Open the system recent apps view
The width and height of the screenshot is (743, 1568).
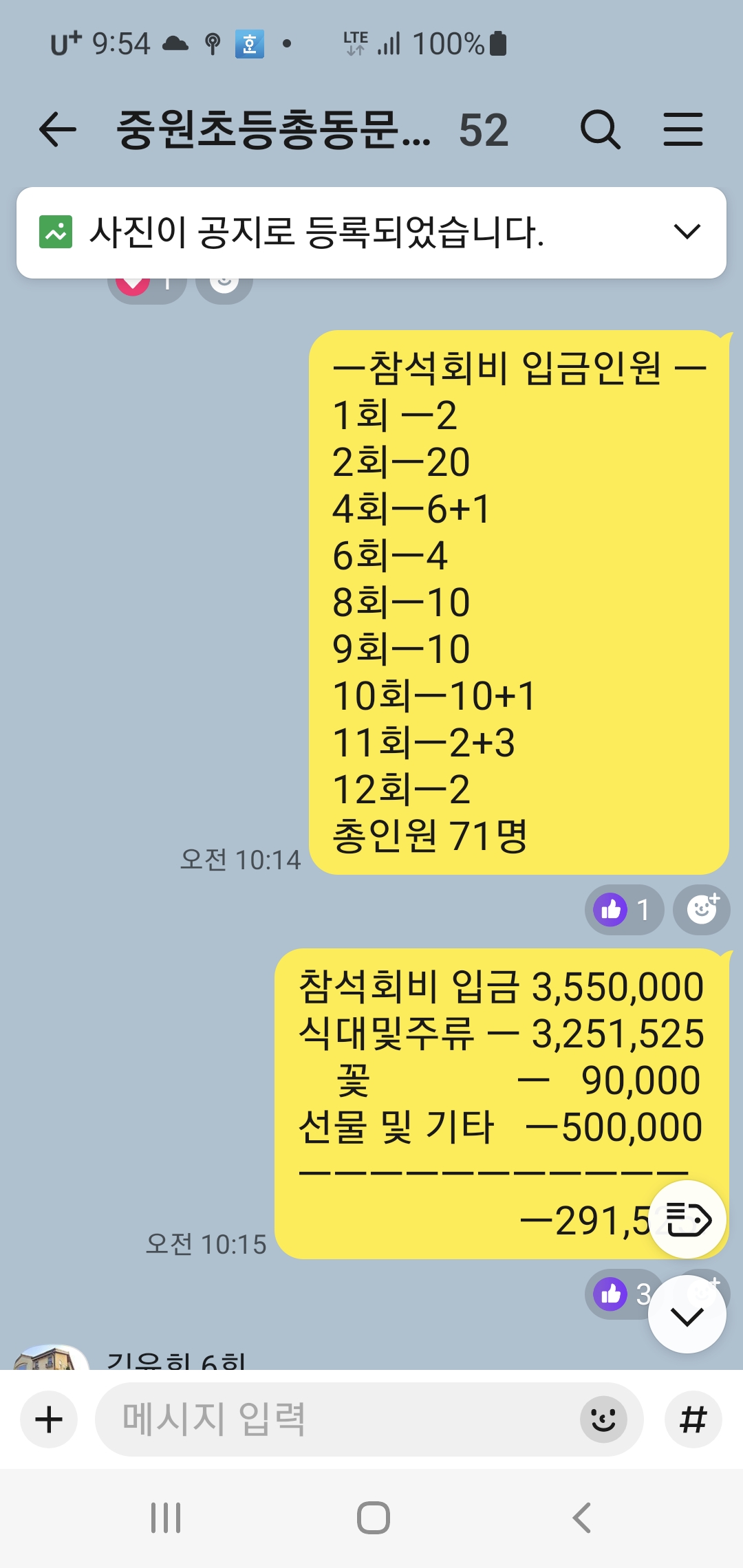click(166, 1518)
